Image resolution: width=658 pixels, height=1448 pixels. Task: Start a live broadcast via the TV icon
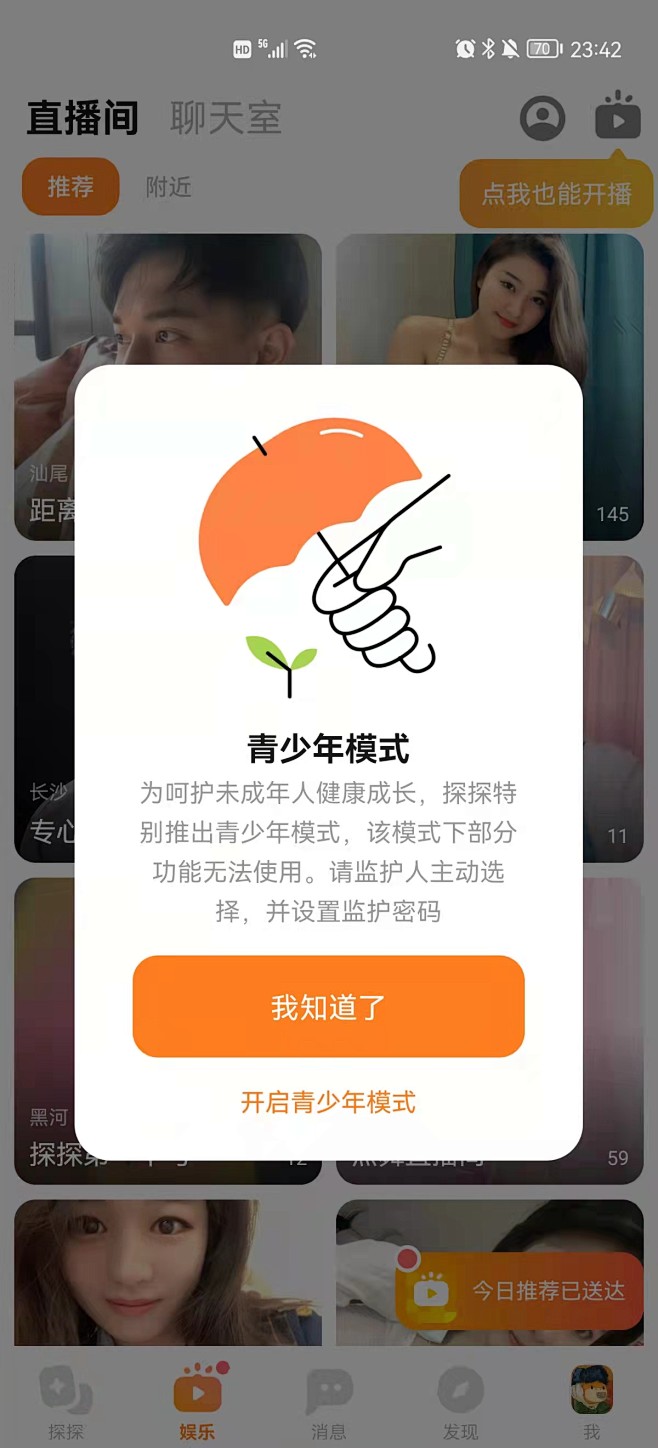click(617, 118)
